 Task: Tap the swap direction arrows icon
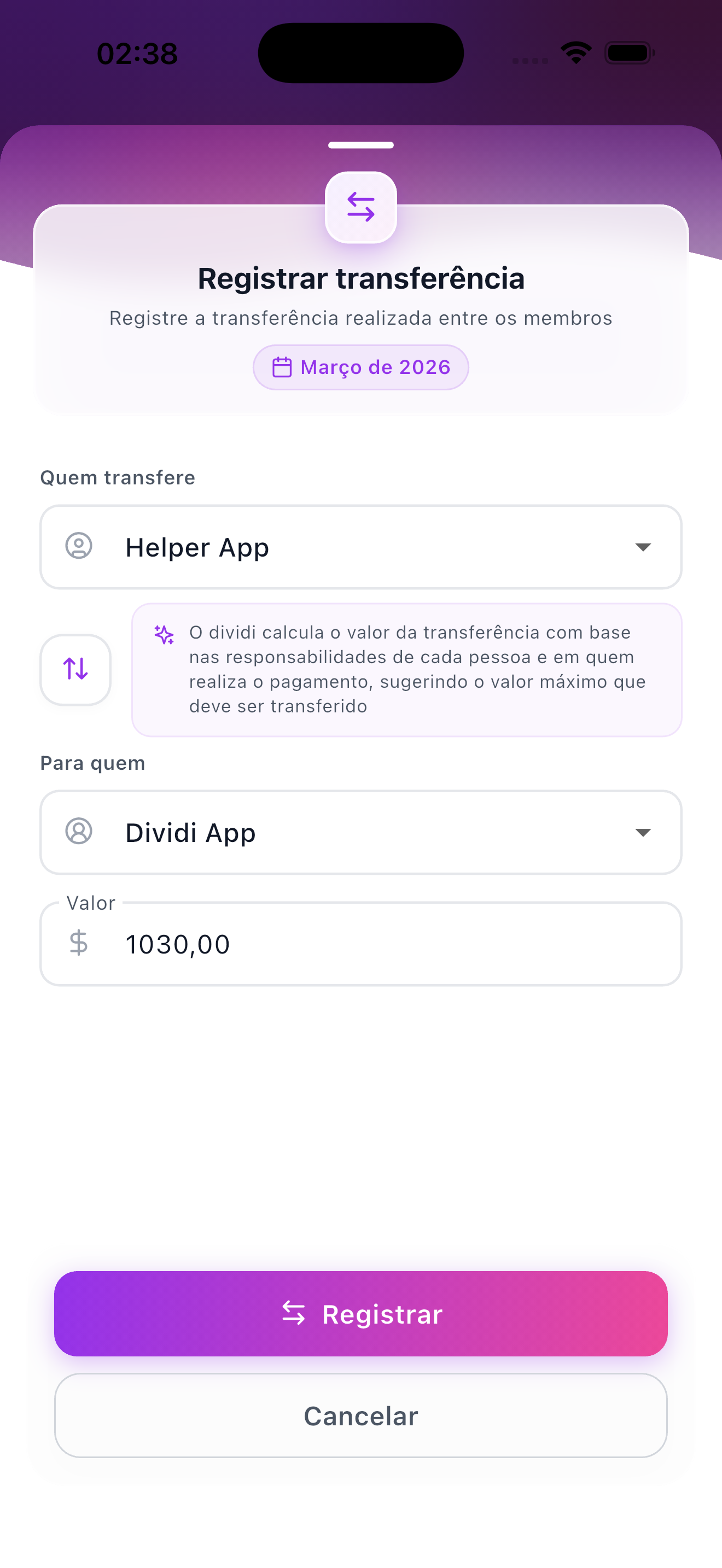(x=75, y=670)
